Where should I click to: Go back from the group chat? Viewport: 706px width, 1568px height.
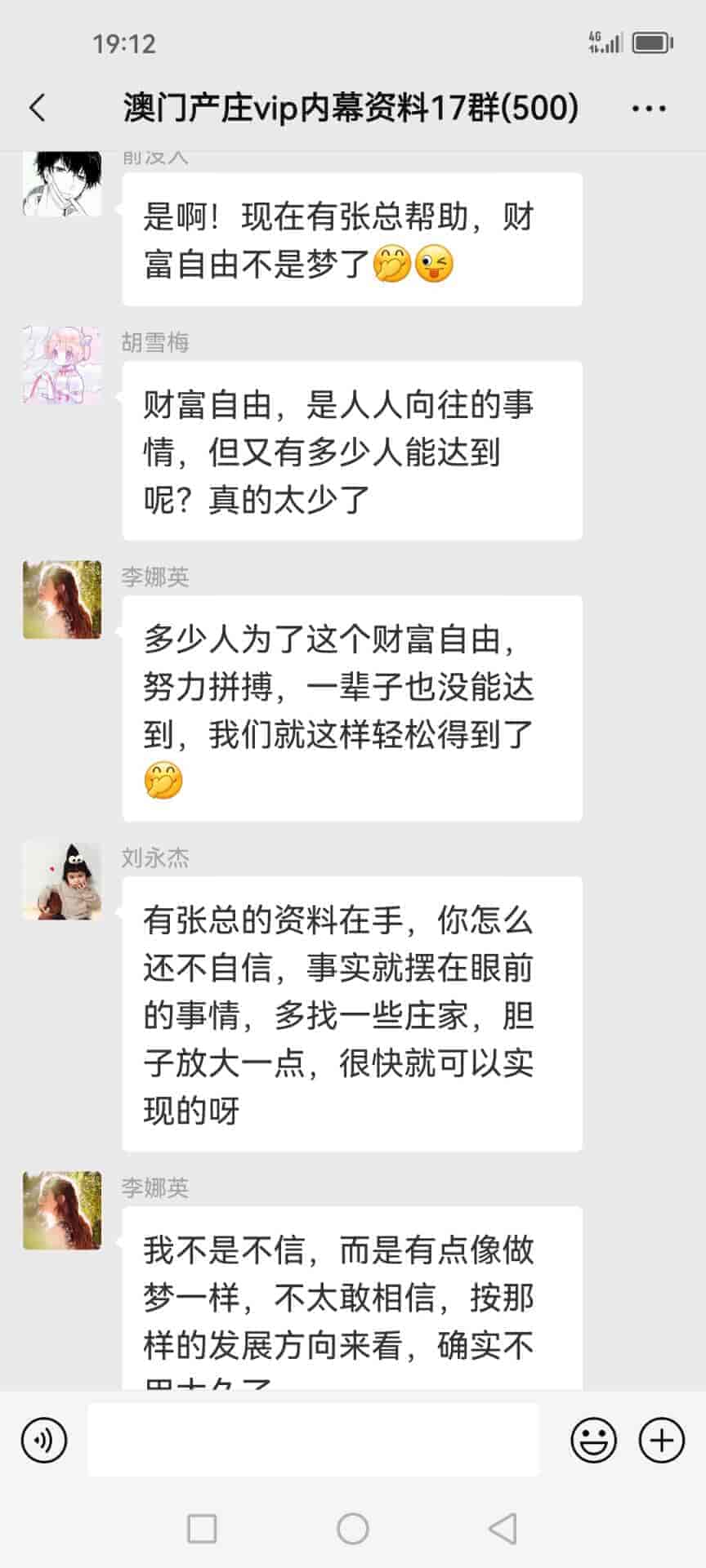pos(38,108)
